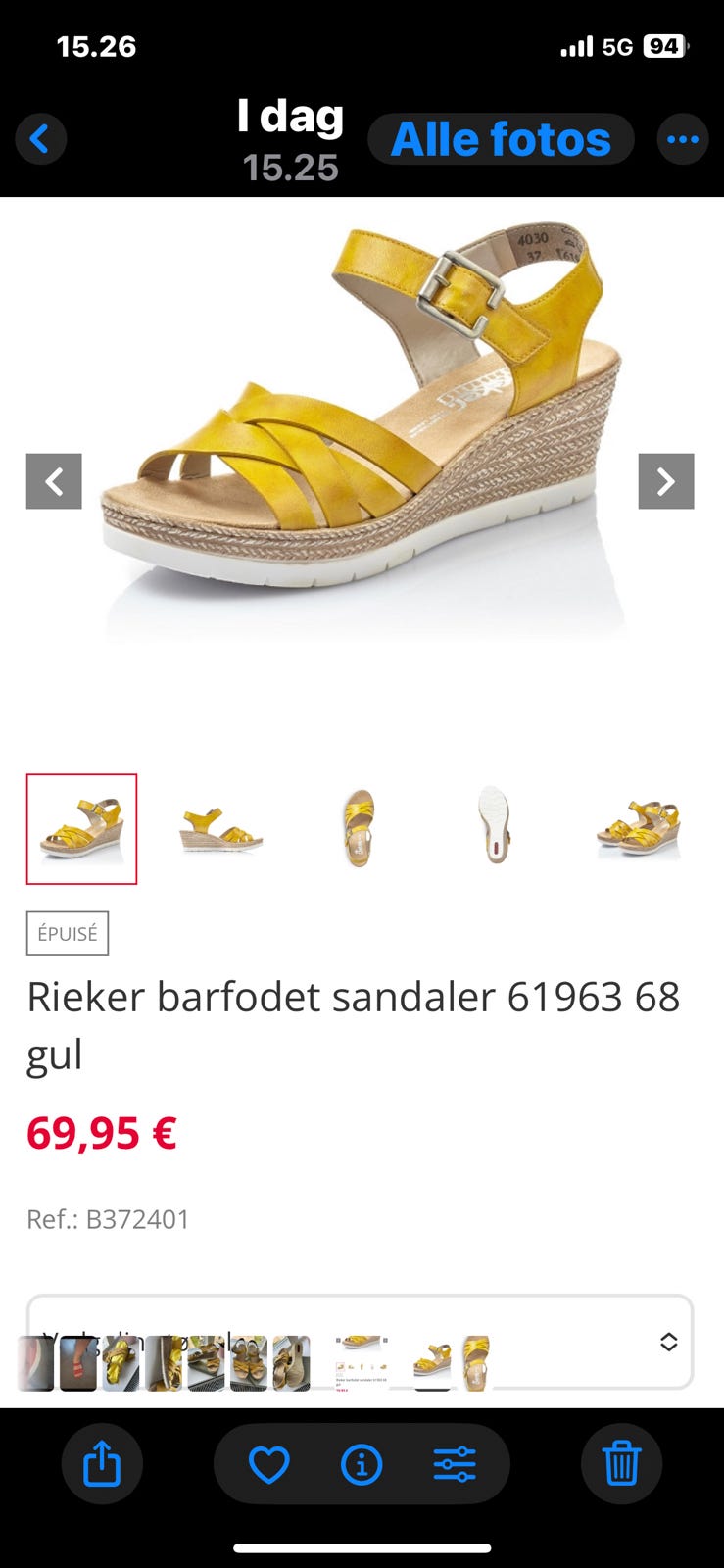Tap the up-down chevron control on the list bar
The image size is (724, 1568).
[x=670, y=1343]
